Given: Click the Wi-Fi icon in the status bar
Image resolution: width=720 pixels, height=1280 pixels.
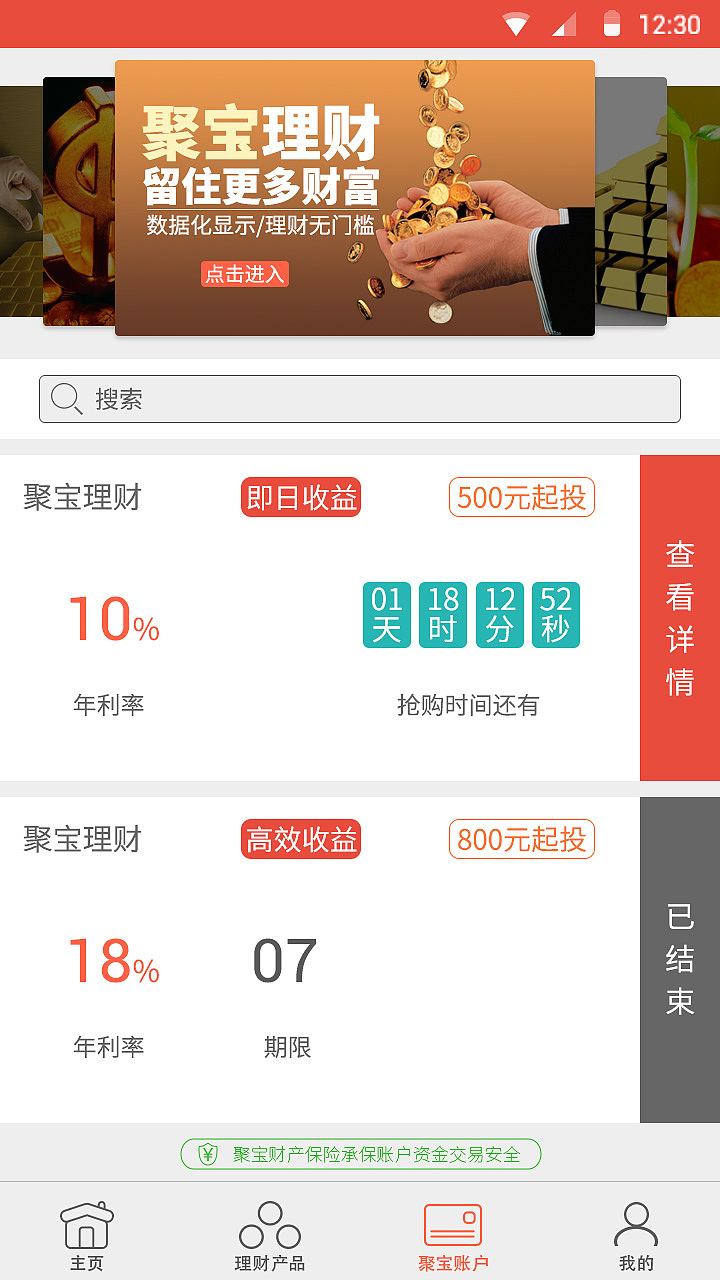Looking at the screenshot, I should click(x=516, y=22).
